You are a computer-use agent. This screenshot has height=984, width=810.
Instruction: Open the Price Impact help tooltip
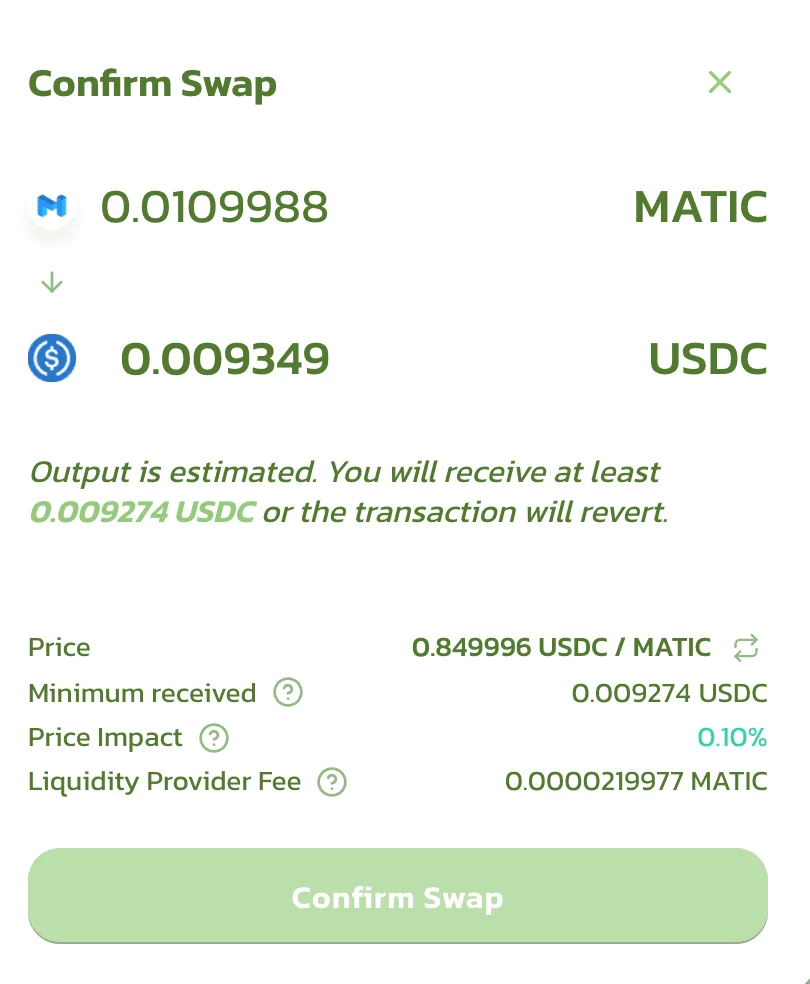click(x=214, y=738)
